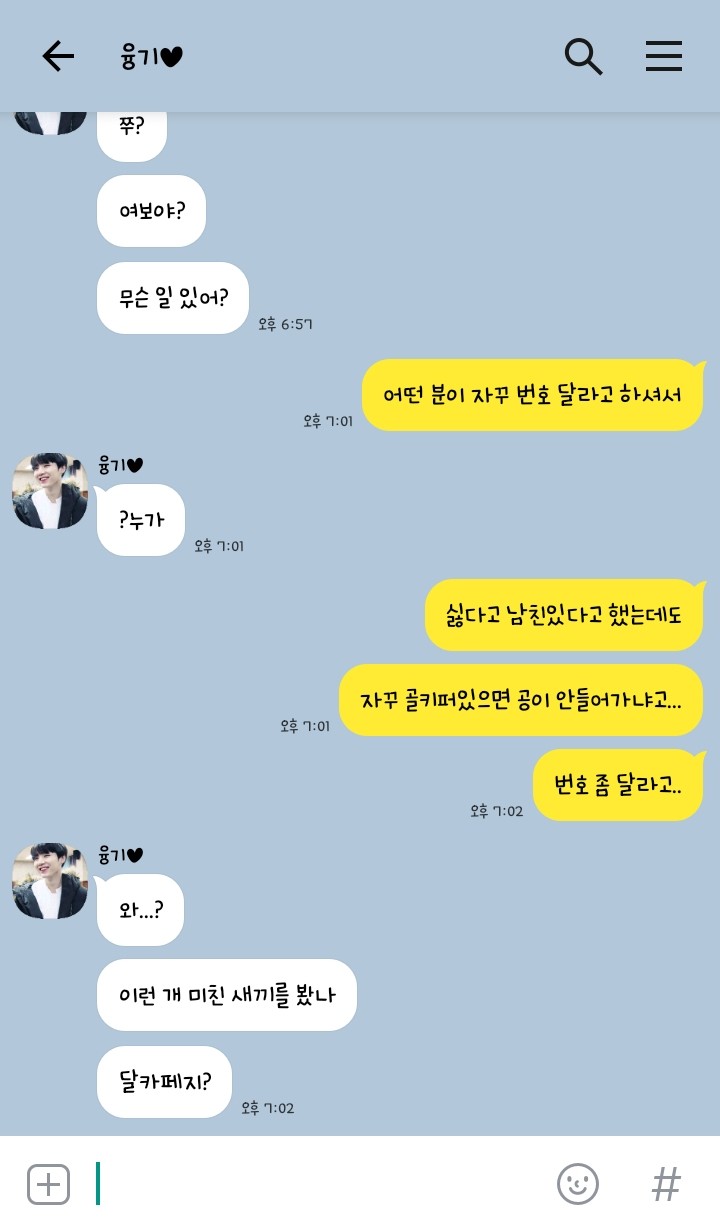This screenshot has width=720, height=1232.
Task: Open the emoticon picker
Action: [577, 1184]
